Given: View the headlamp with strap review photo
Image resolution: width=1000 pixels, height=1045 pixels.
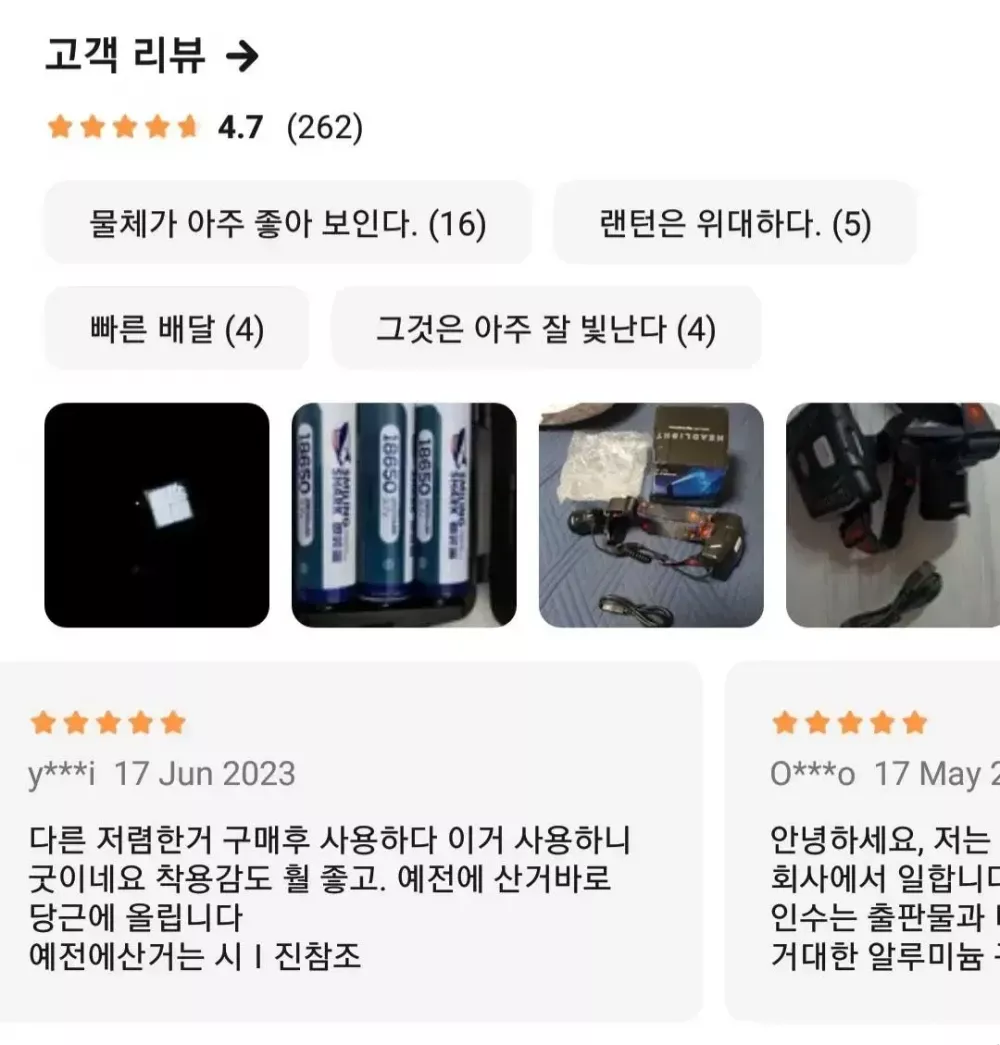Looking at the screenshot, I should (x=893, y=515).
